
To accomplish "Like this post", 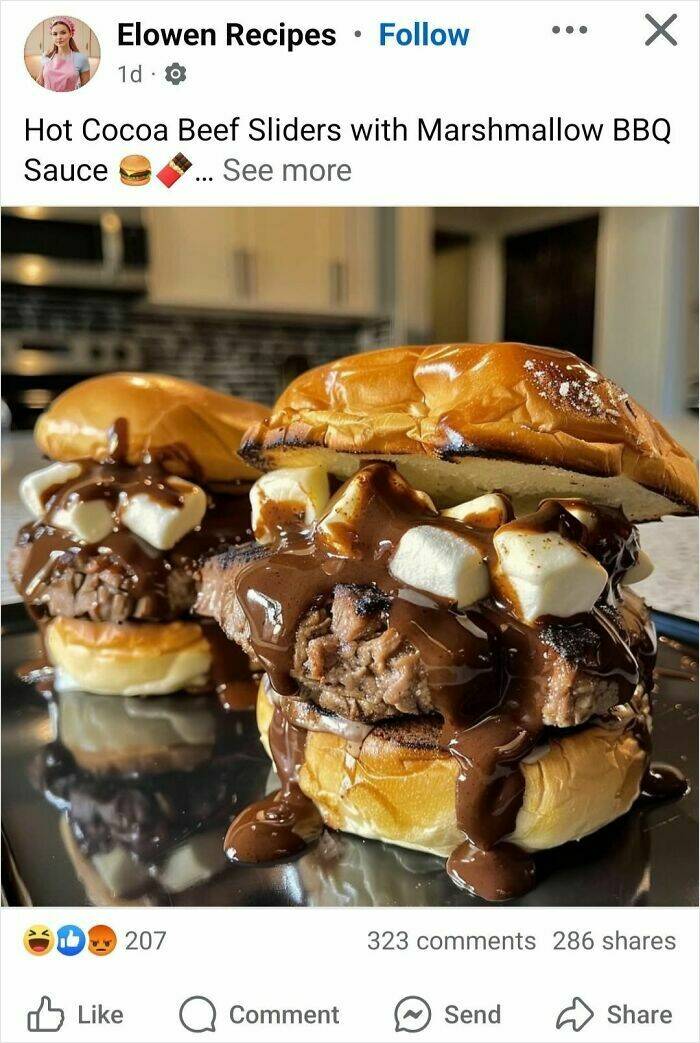I will 75,1015.
